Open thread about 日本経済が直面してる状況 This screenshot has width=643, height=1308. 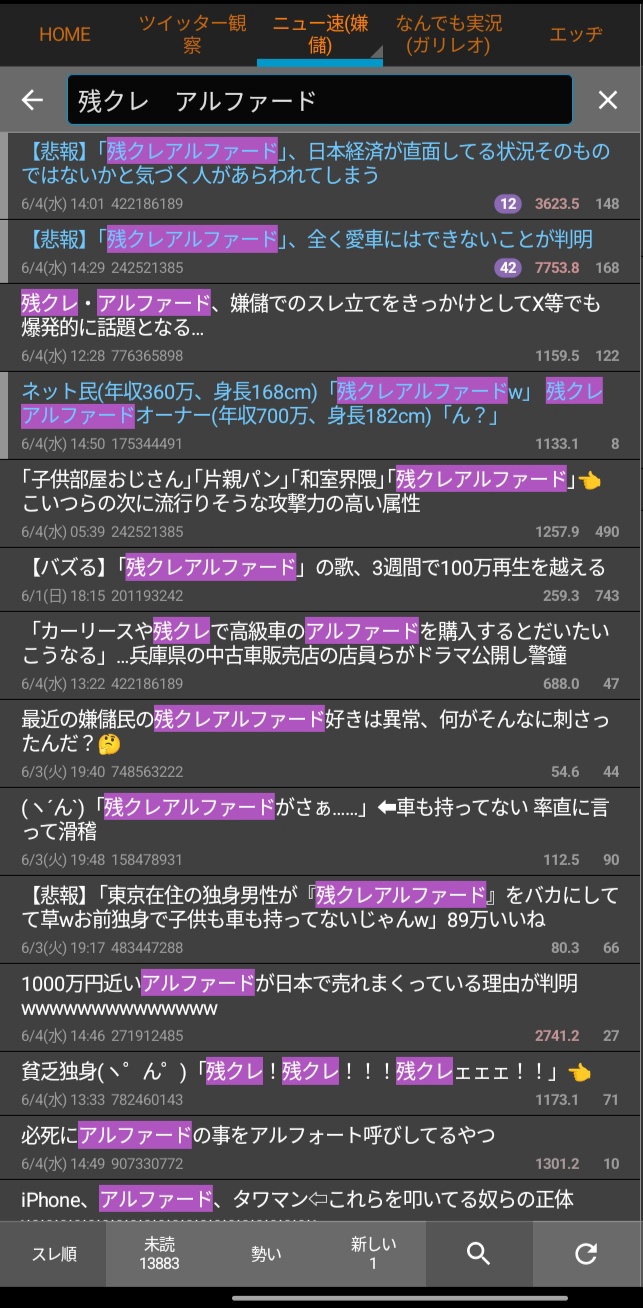[321, 176]
